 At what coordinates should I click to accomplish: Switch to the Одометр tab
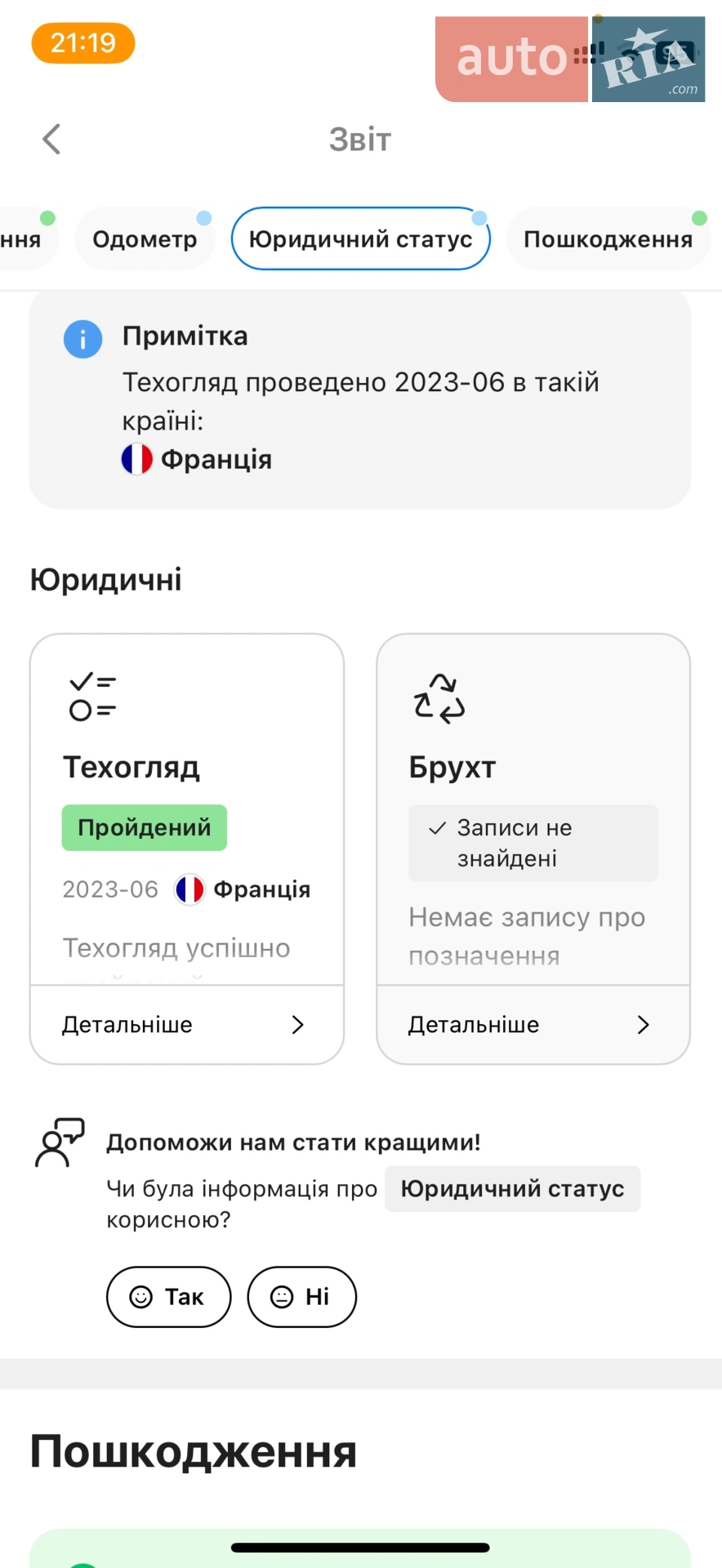(x=145, y=239)
